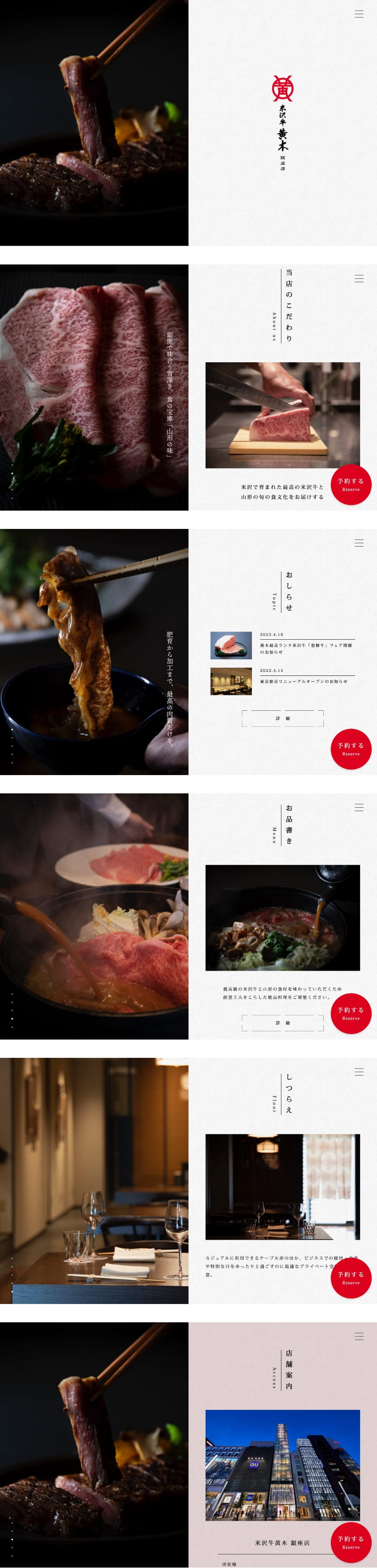
Task: Open the hamburger menu beside the logo
Action: (x=359, y=14)
